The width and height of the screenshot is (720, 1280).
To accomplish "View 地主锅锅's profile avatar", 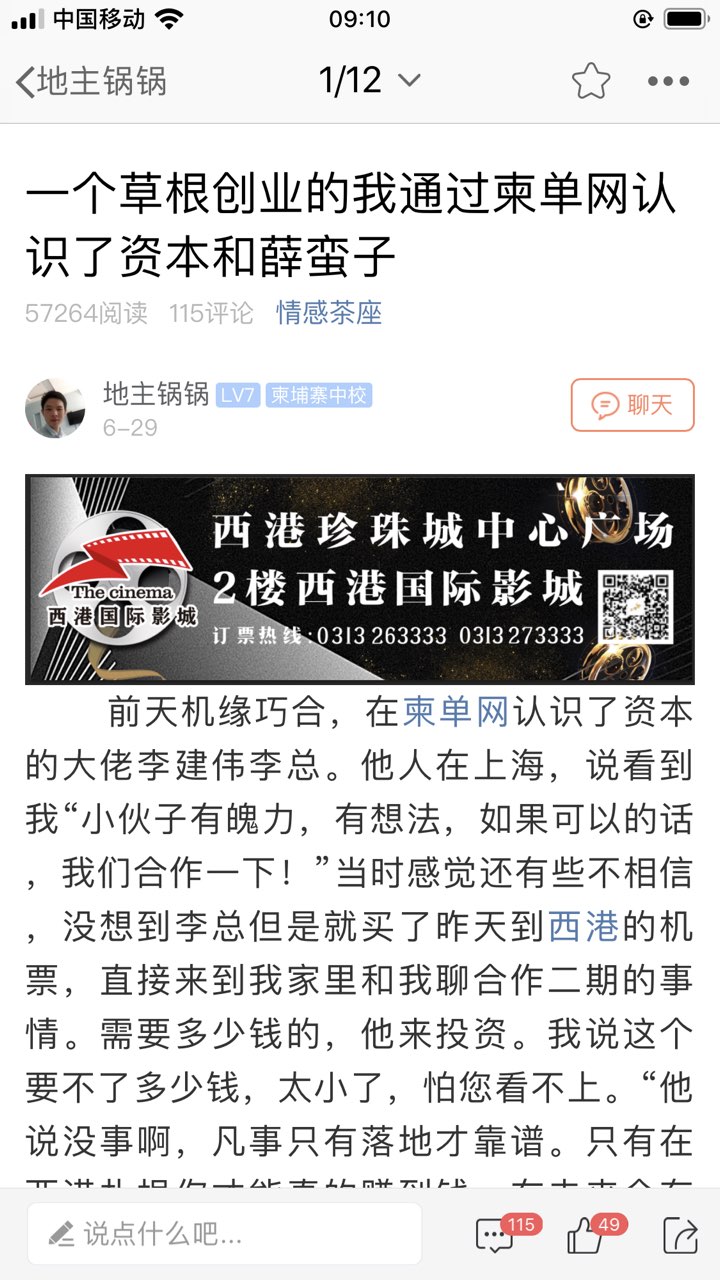I will point(55,407).
